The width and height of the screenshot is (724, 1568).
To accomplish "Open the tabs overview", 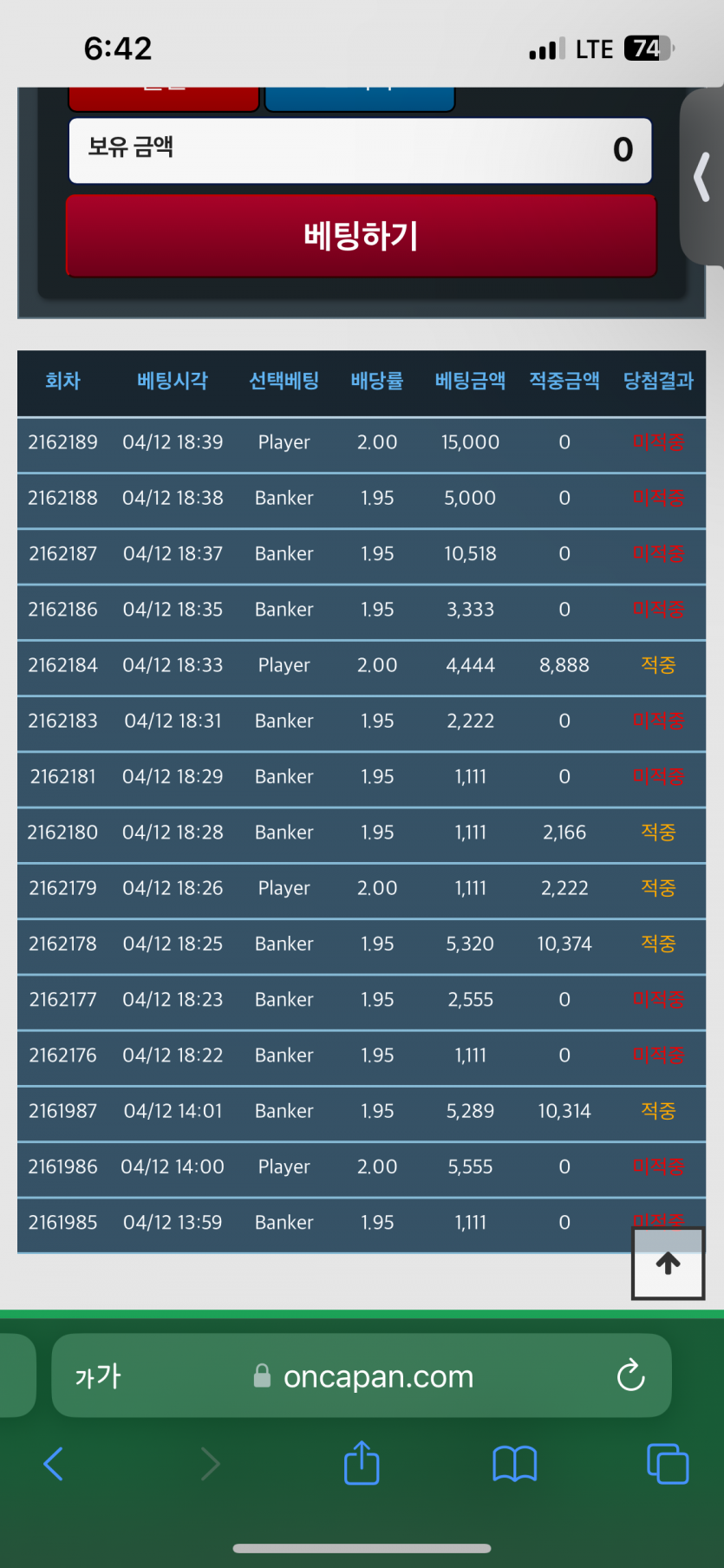I will pyautogui.click(x=668, y=1464).
